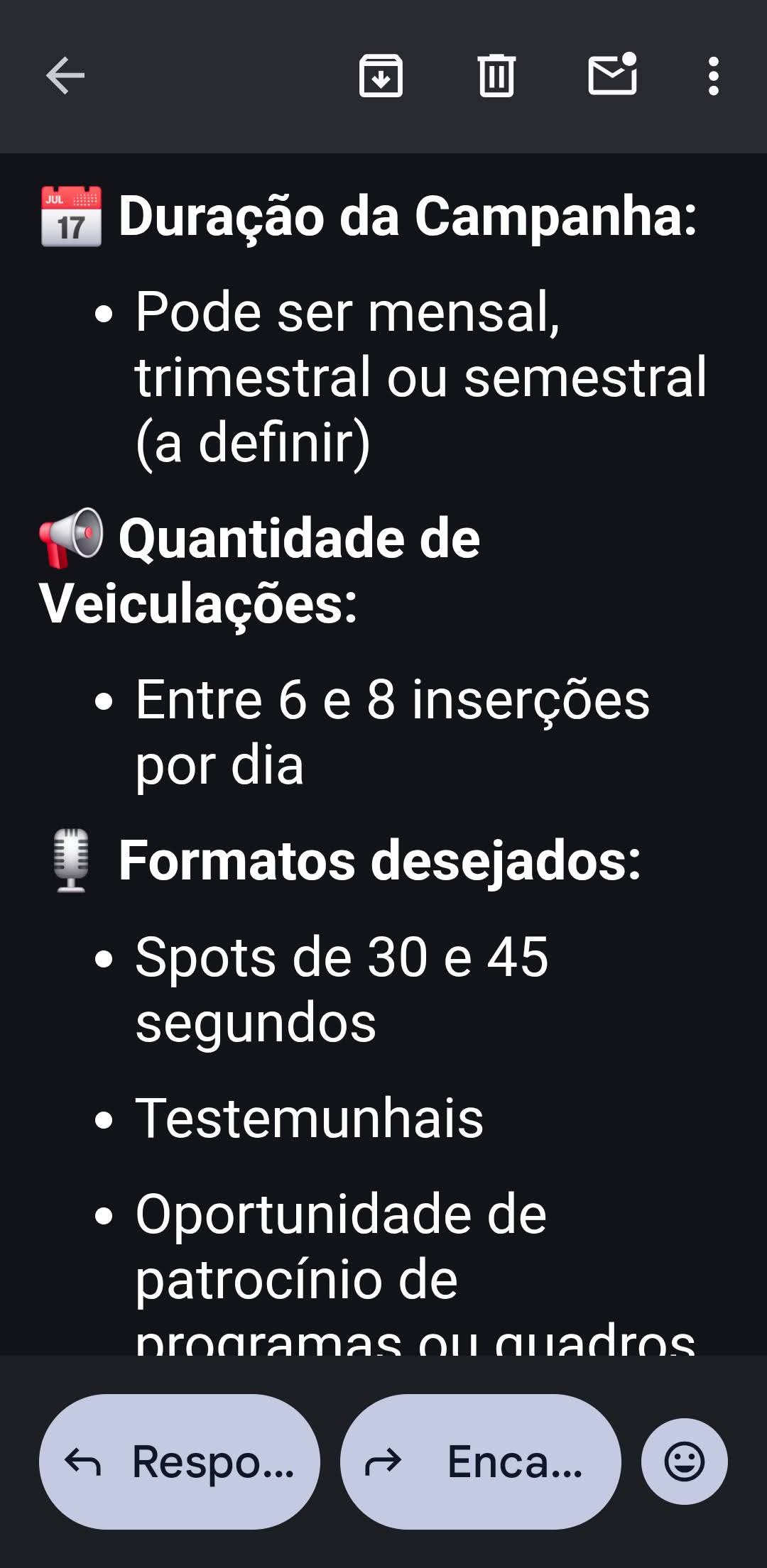Delete this email
767x1568 pixels.
(496, 75)
